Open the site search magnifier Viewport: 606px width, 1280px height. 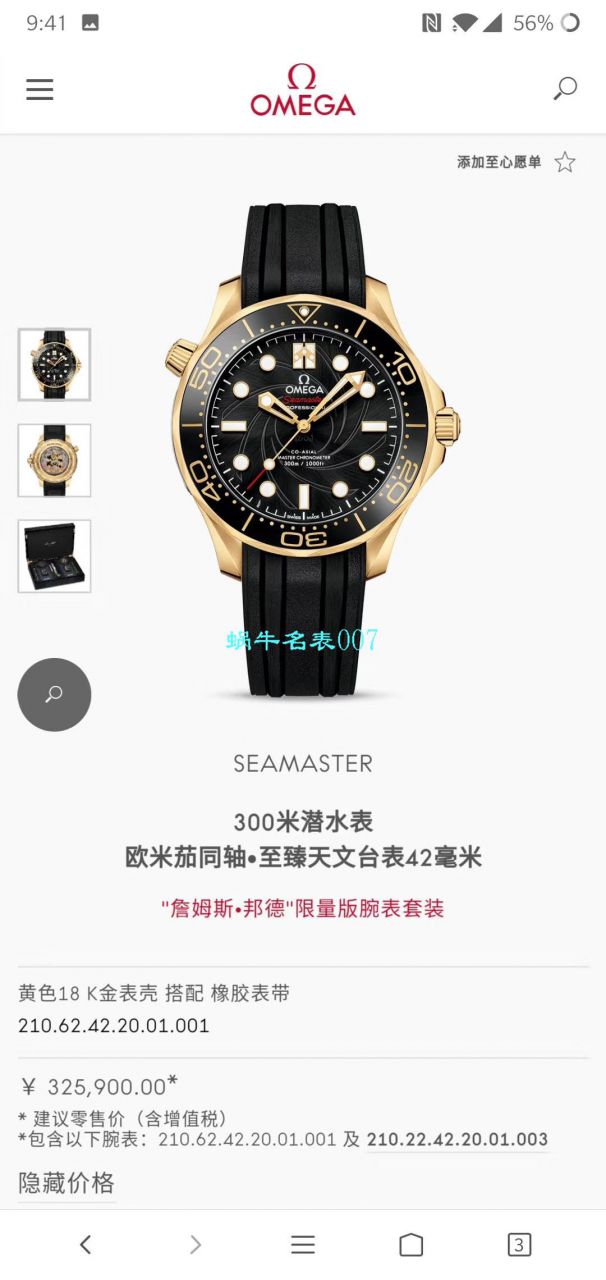(565, 89)
